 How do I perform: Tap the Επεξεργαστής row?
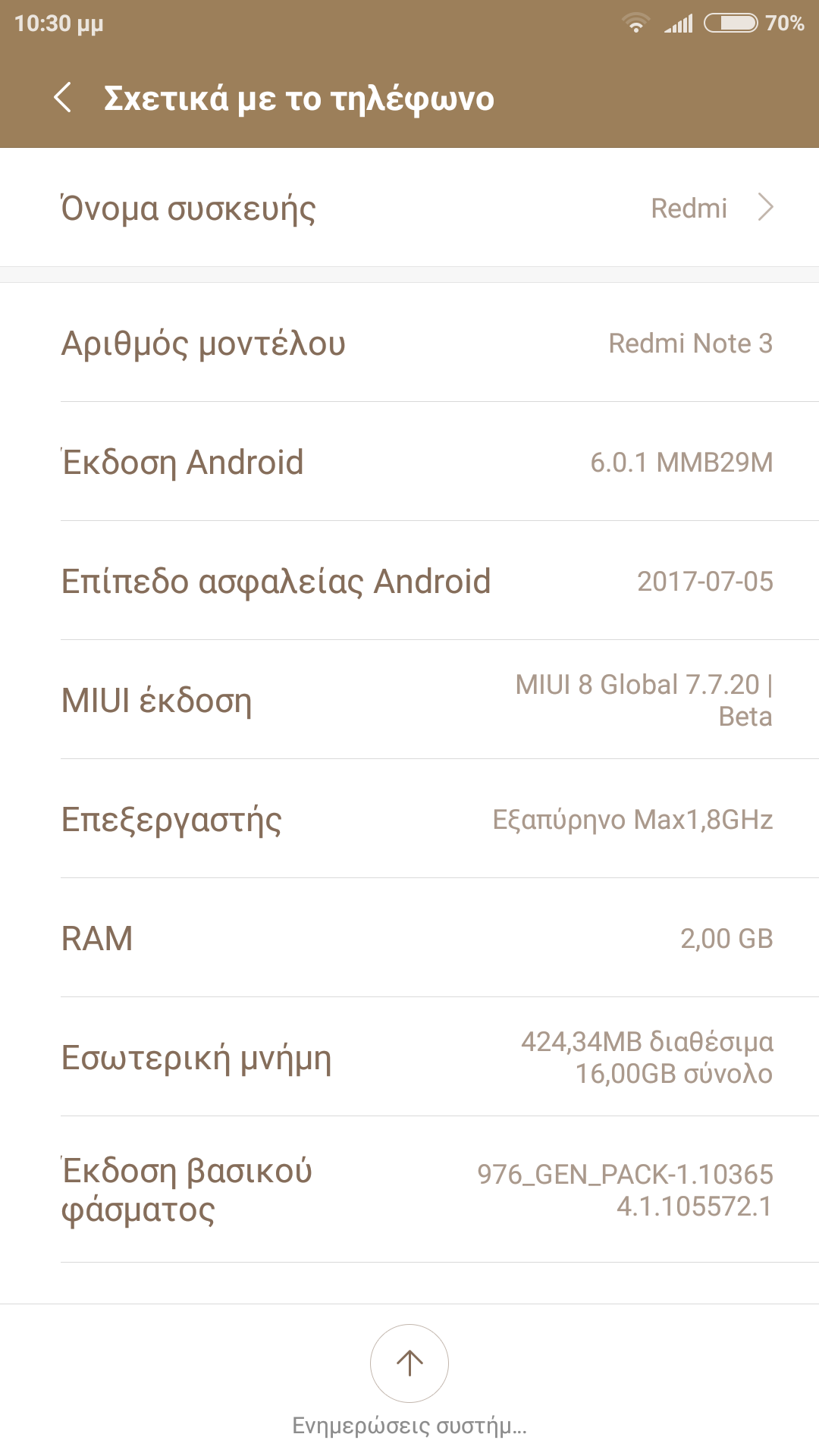point(409,819)
